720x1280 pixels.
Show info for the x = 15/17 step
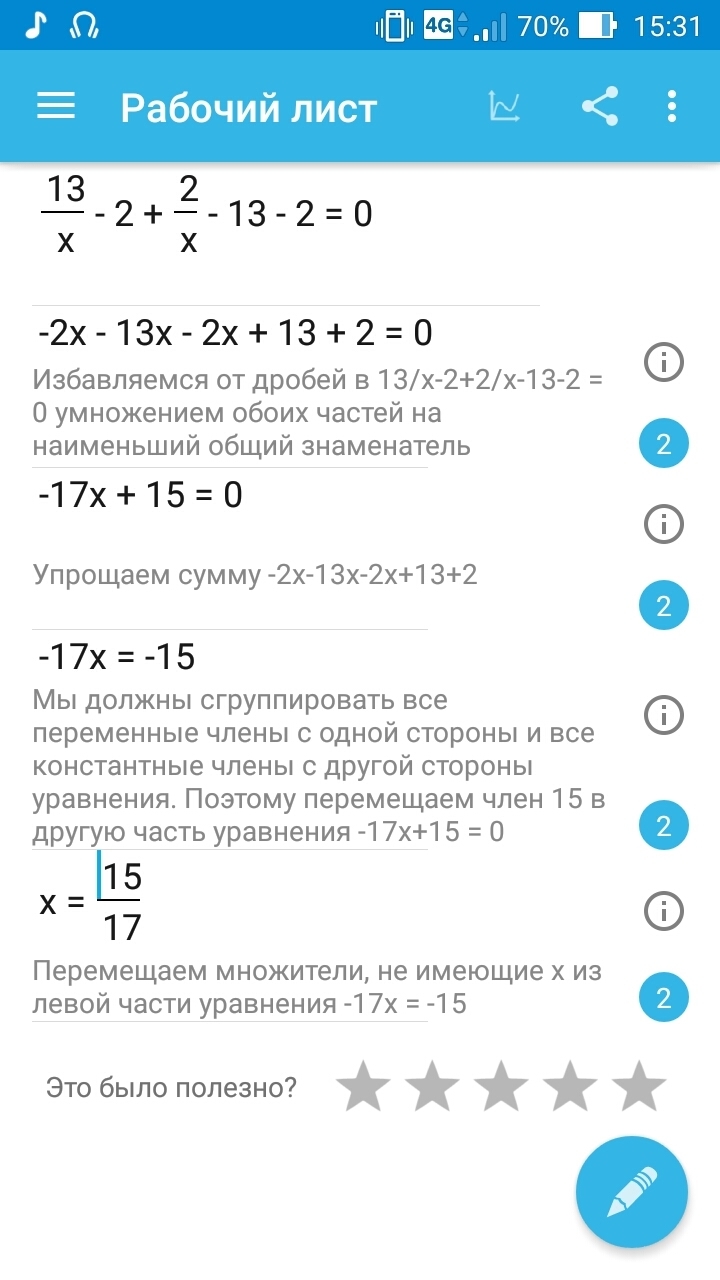664,910
